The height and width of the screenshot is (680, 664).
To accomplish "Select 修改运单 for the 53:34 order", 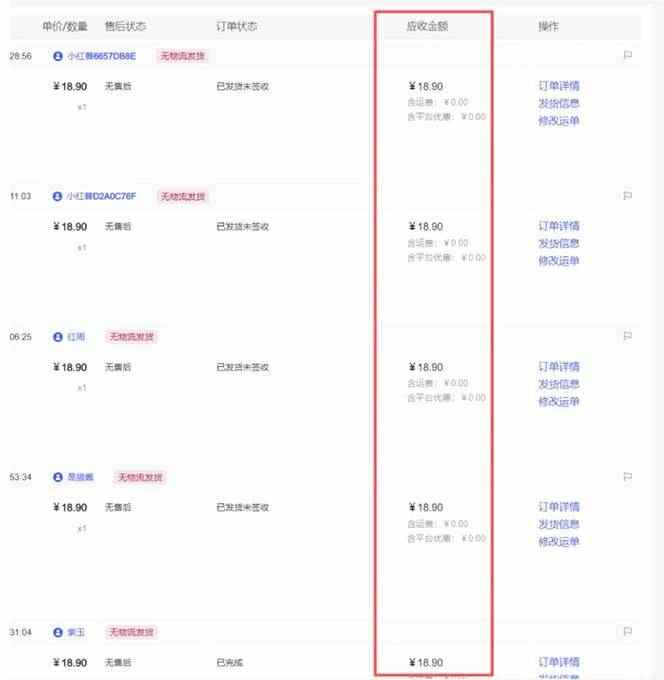I will pos(559,542).
